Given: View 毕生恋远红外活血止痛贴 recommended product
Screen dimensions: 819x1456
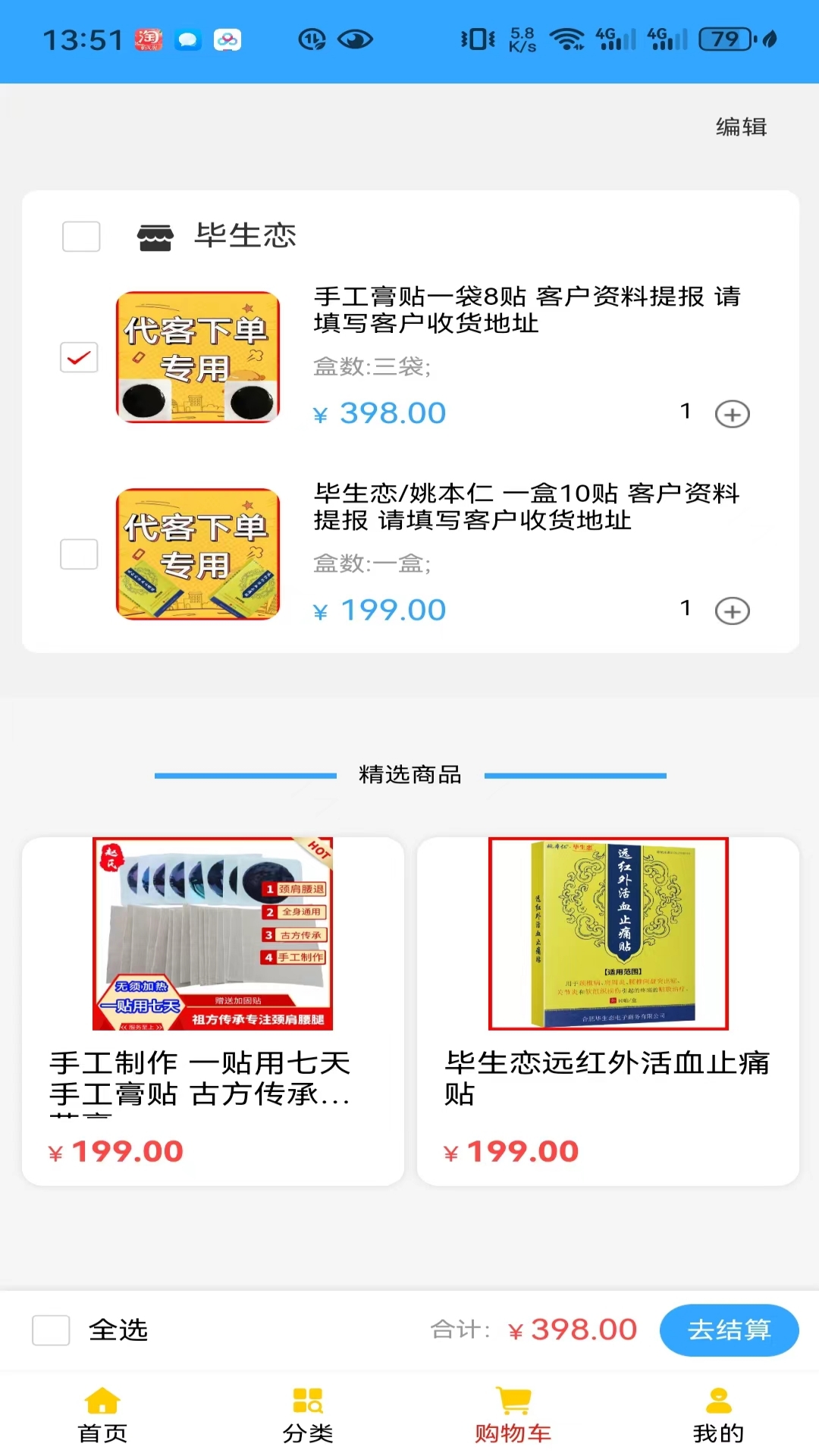Looking at the screenshot, I should [608, 1010].
